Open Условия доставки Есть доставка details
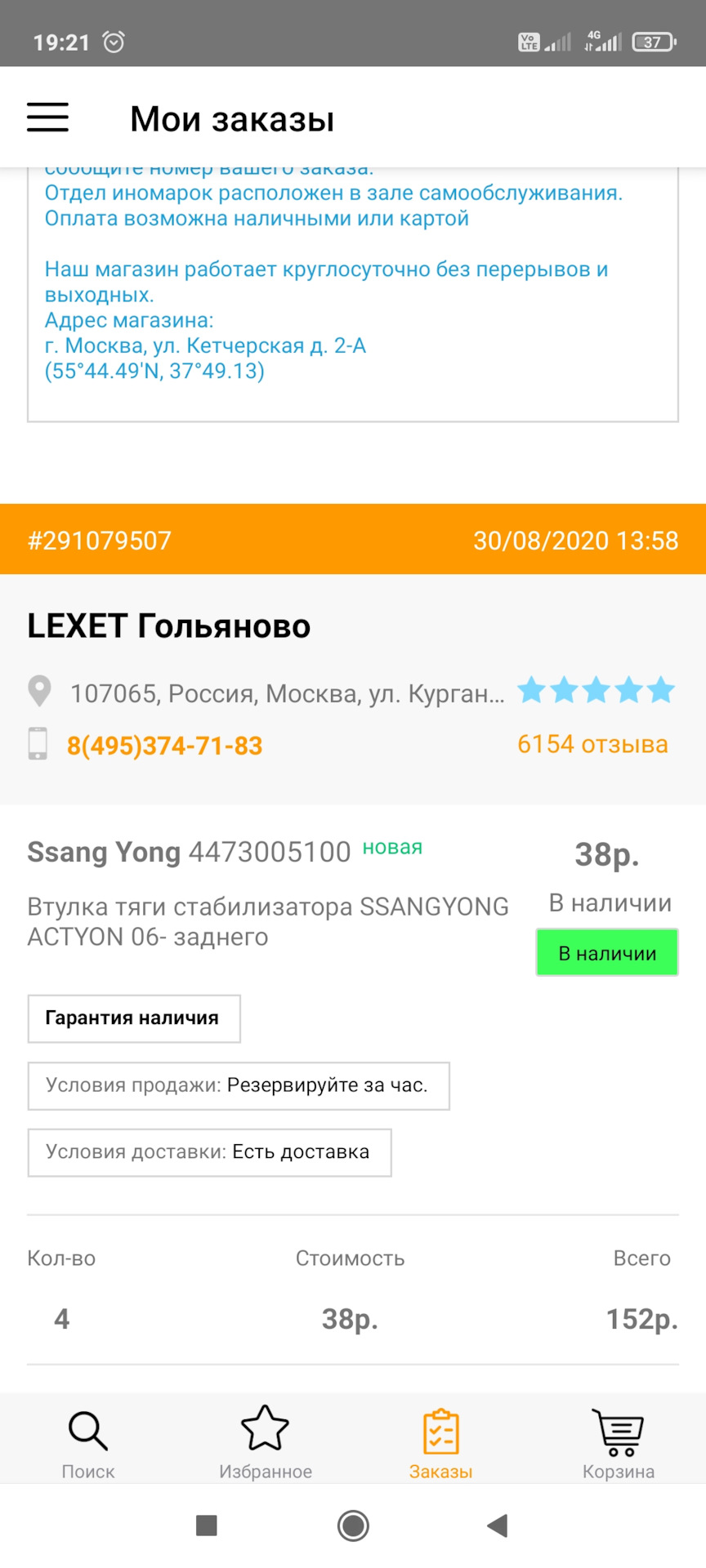The image size is (706, 1568). pyautogui.click(x=209, y=1152)
